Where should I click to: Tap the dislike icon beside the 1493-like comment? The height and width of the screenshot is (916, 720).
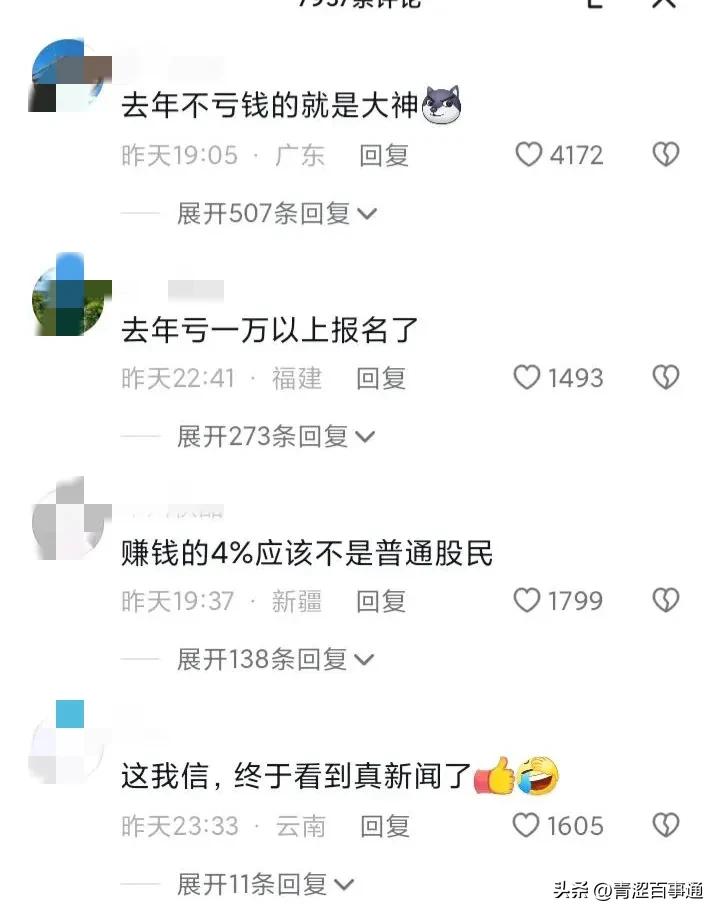point(664,378)
